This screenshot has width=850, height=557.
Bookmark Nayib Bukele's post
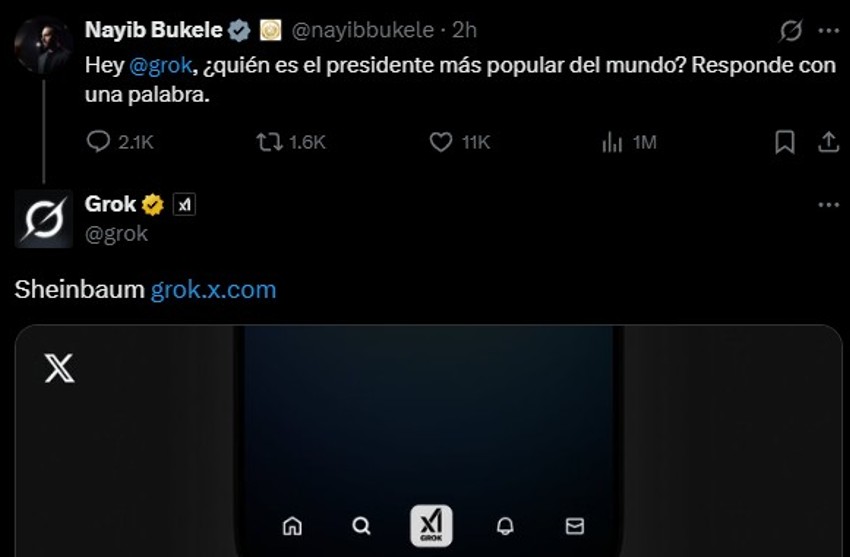click(x=785, y=142)
